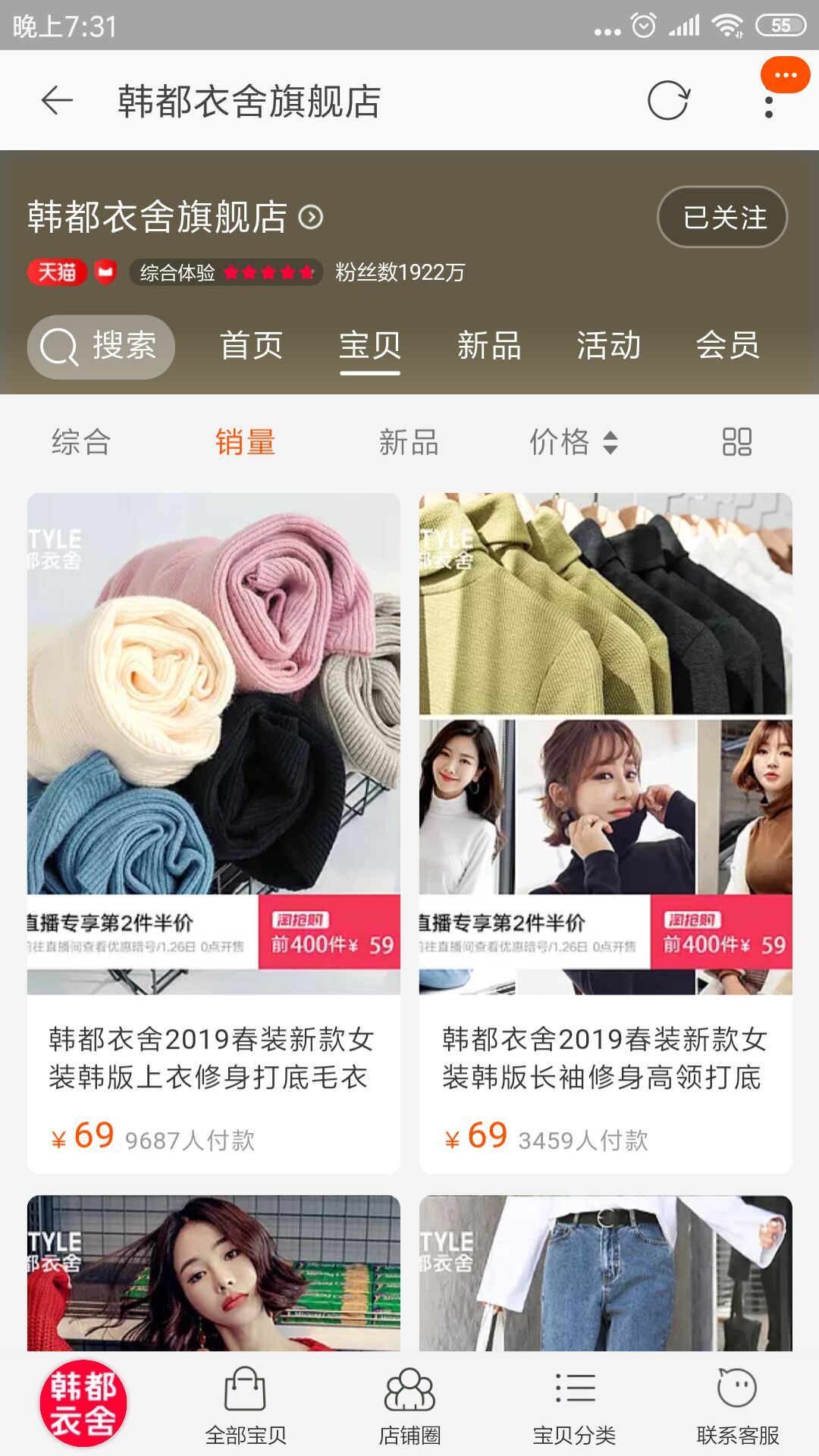
Task: View fans count 粉丝数1922万
Action: 398,273
